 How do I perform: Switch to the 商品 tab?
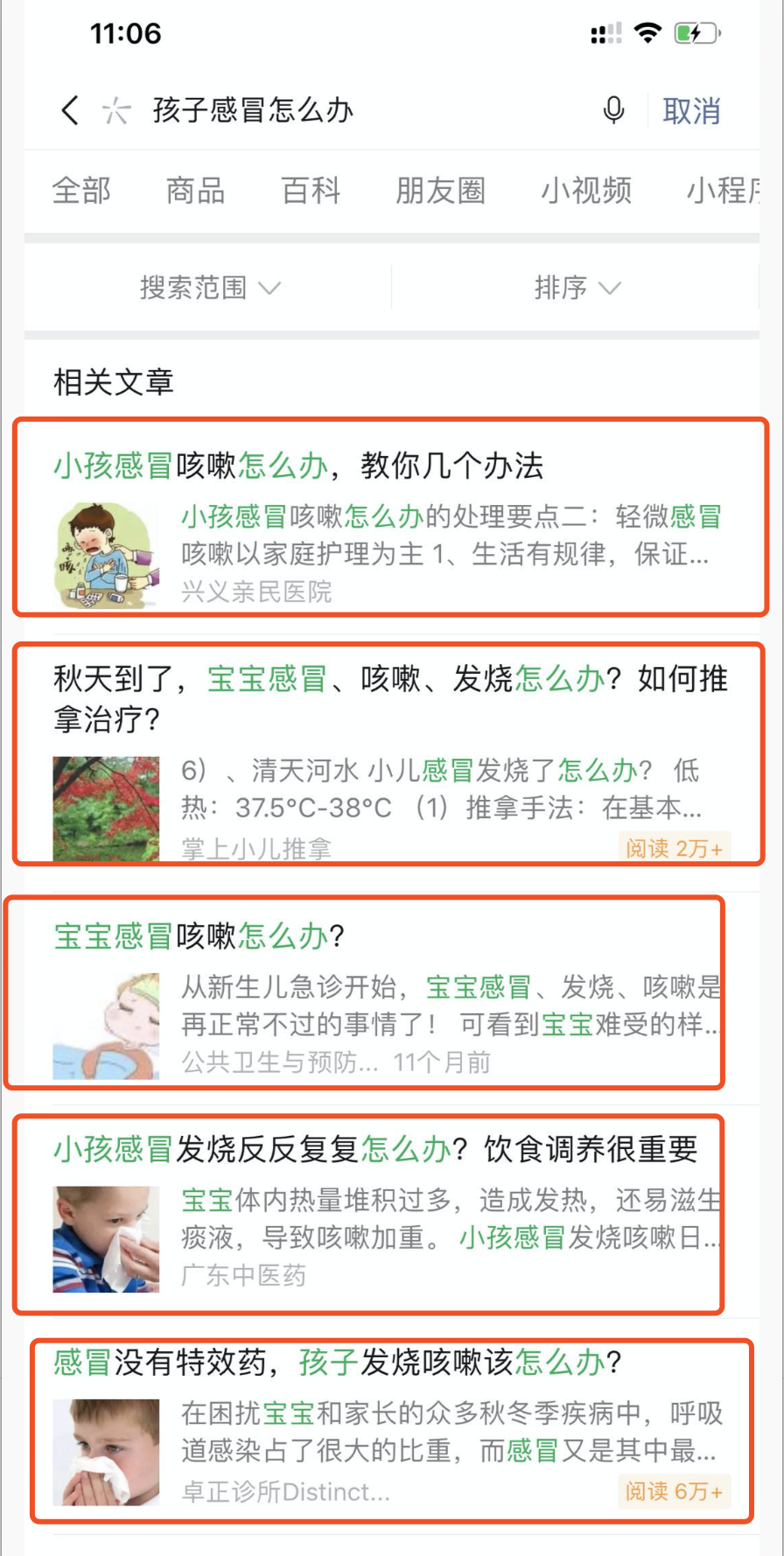(196, 190)
